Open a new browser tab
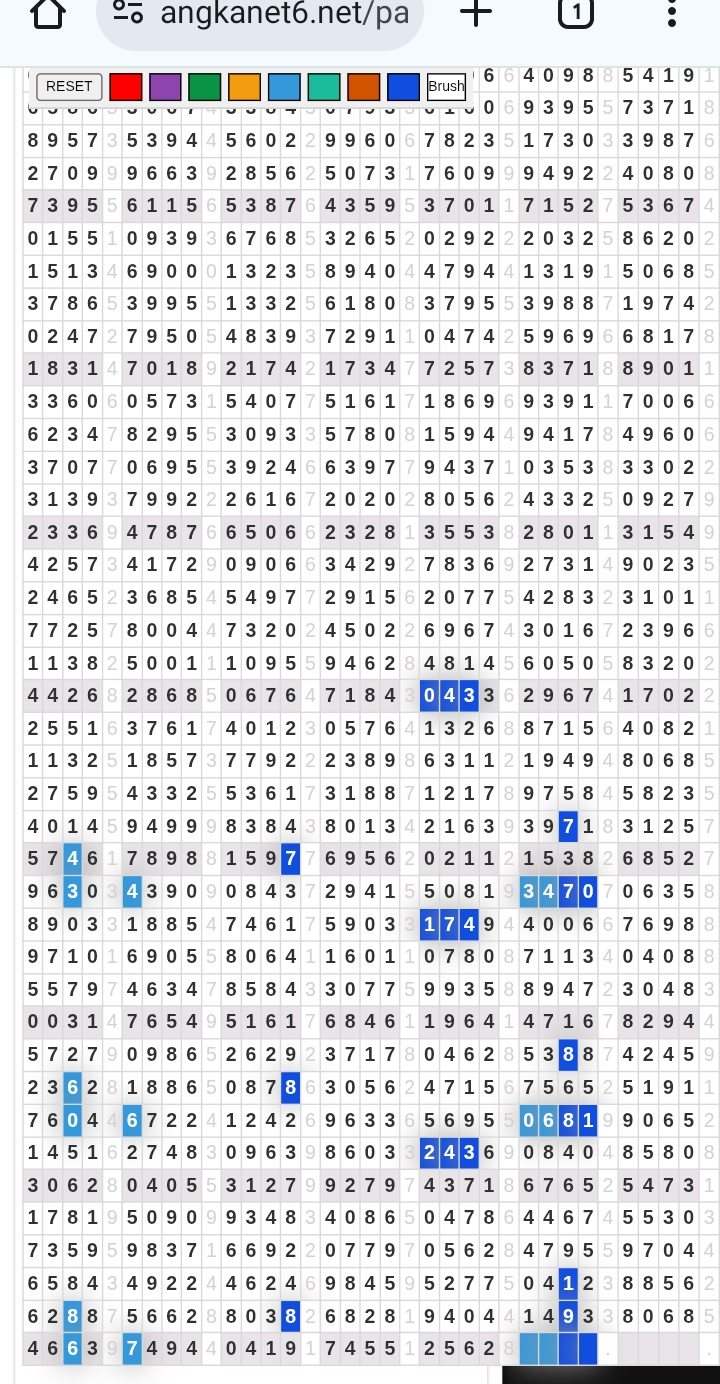720x1384 pixels. (477, 13)
